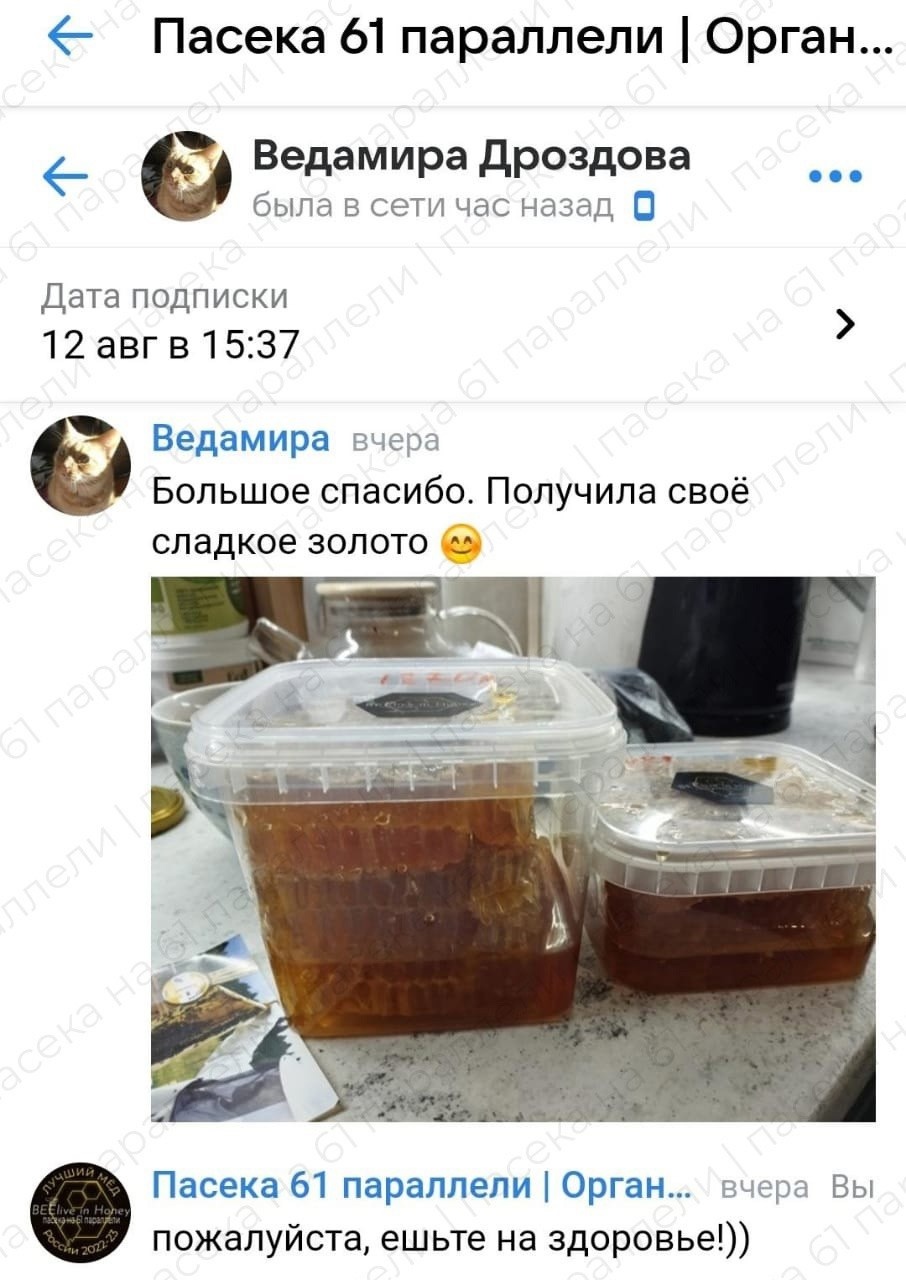
Task: Return from Ведамира Дроздова's conversation header
Action: click(66, 177)
